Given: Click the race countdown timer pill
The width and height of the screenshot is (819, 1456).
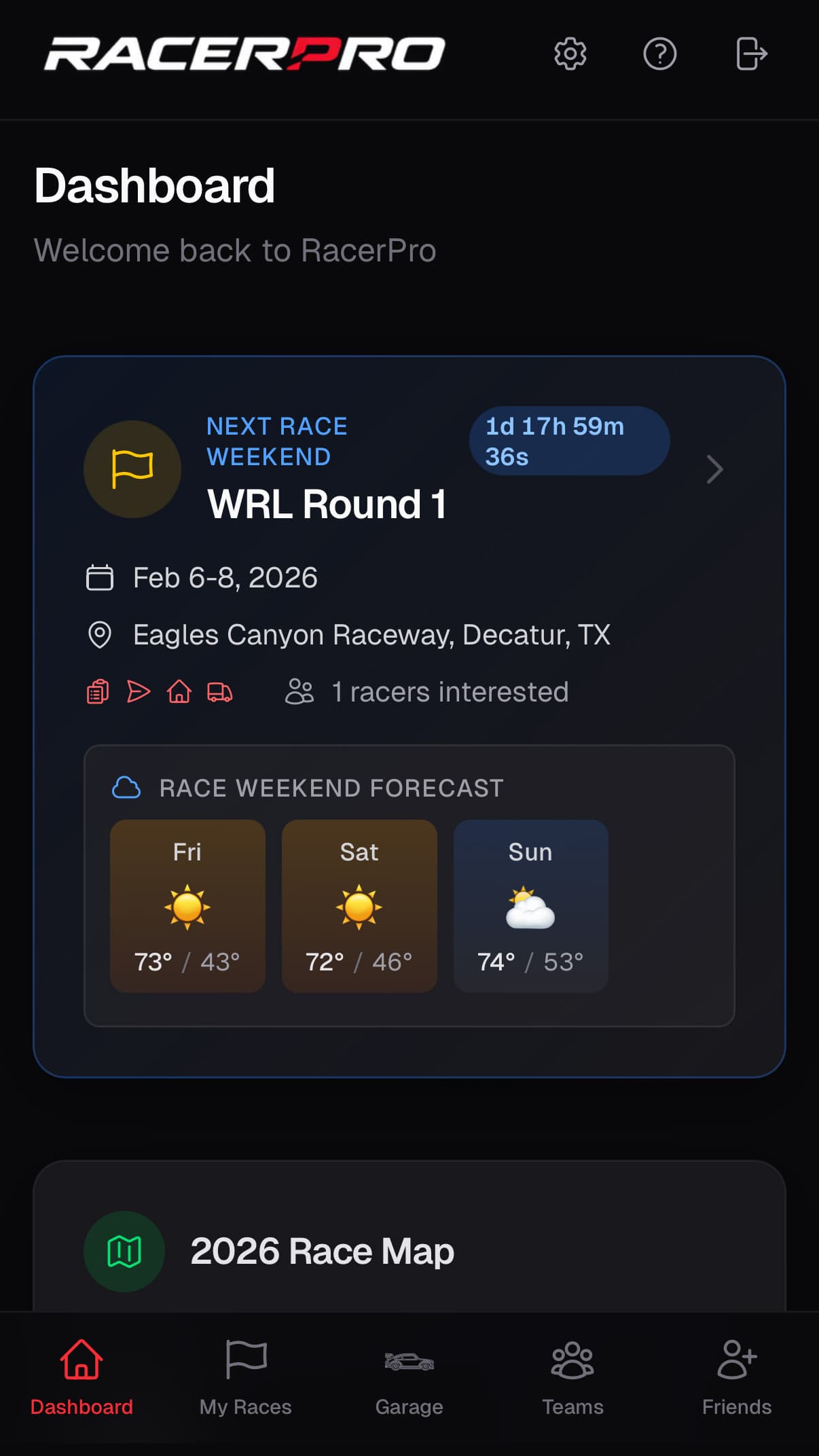Looking at the screenshot, I should [x=569, y=441].
